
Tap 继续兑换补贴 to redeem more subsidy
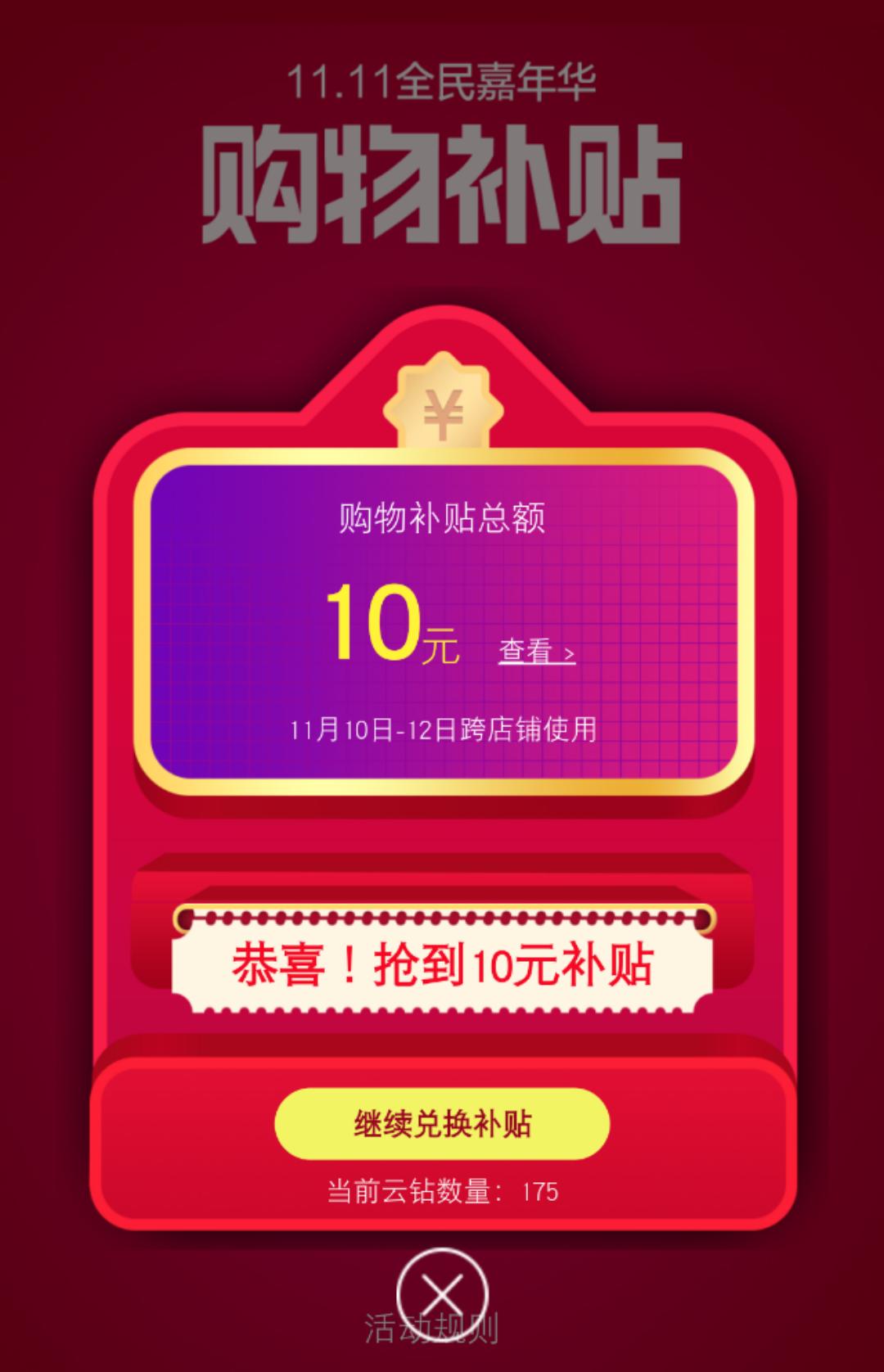click(x=442, y=1124)
